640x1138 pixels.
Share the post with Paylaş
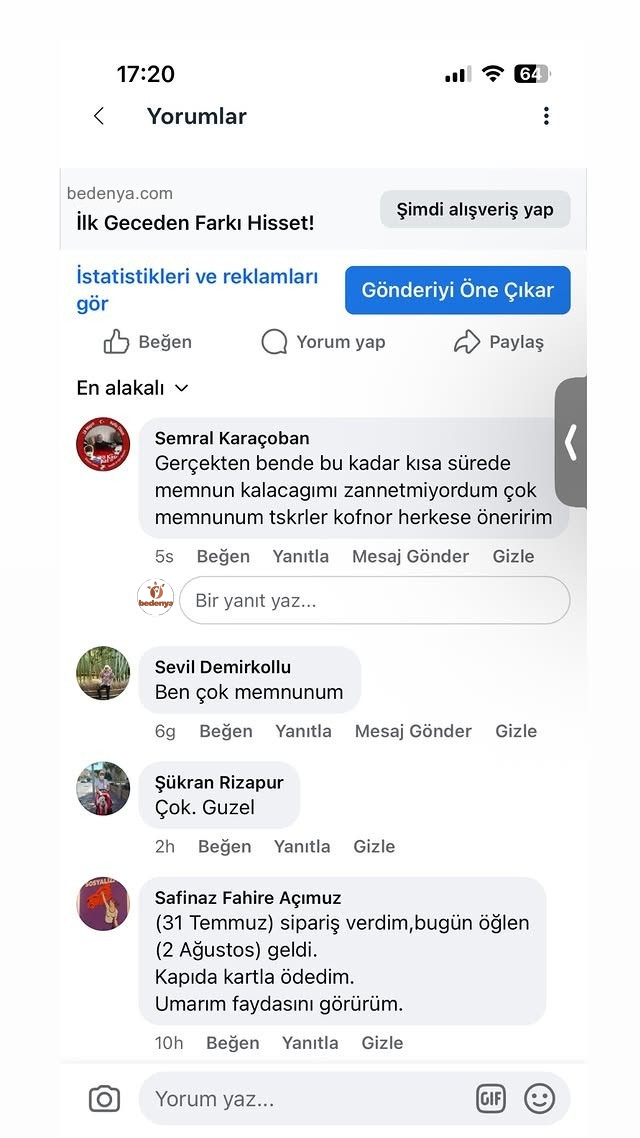[x=498, y=342]
